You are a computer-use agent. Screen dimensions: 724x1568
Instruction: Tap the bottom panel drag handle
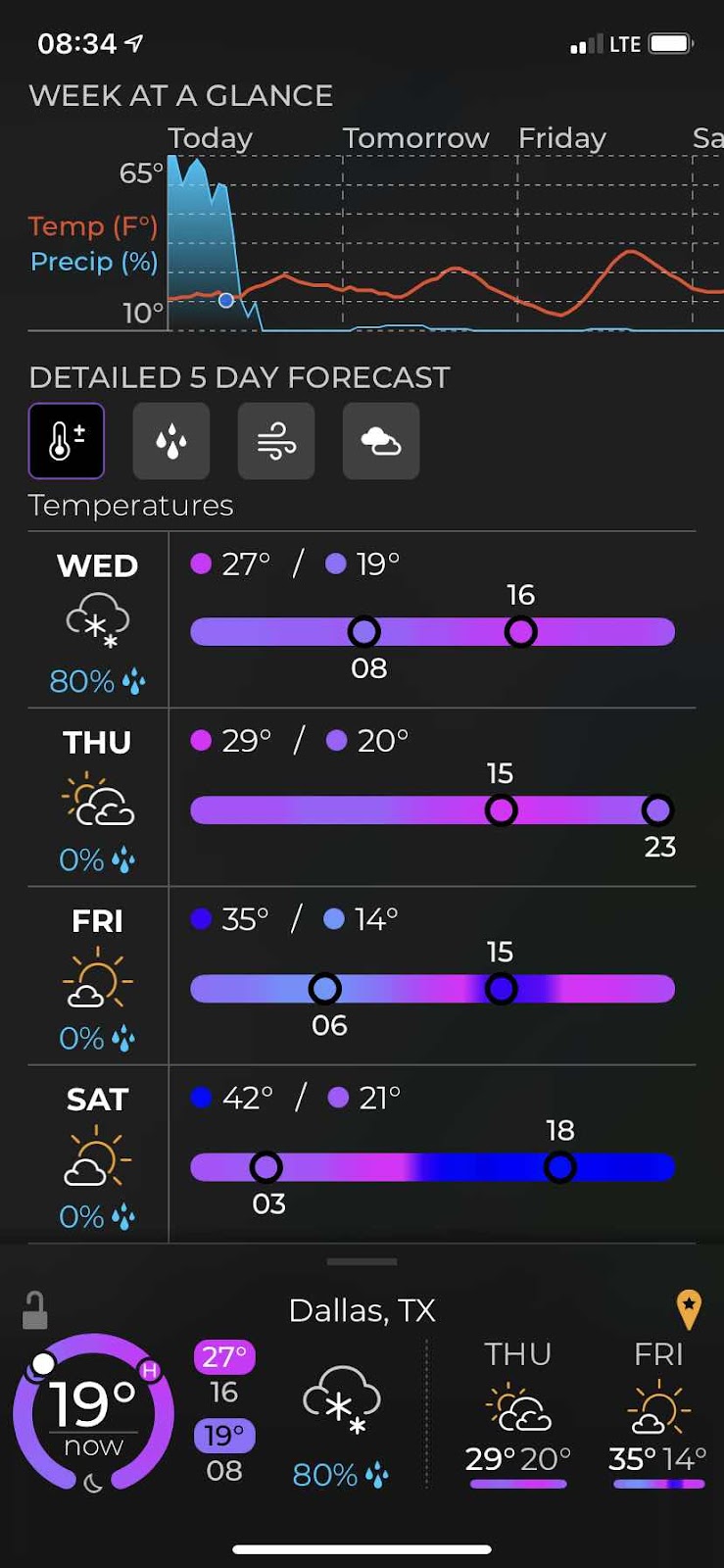(x=362, y=1261)
